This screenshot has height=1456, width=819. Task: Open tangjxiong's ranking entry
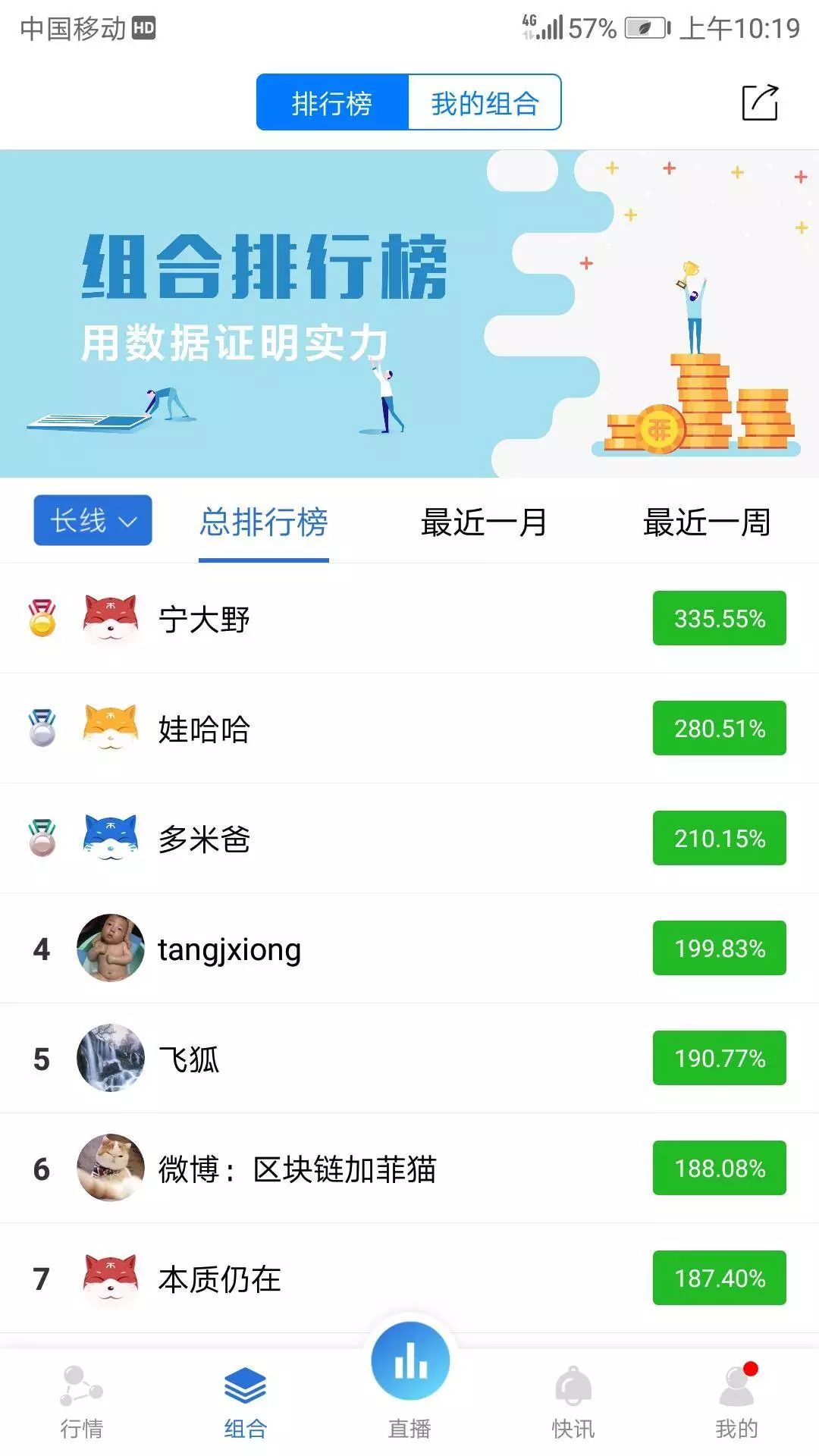click(409, 948)
